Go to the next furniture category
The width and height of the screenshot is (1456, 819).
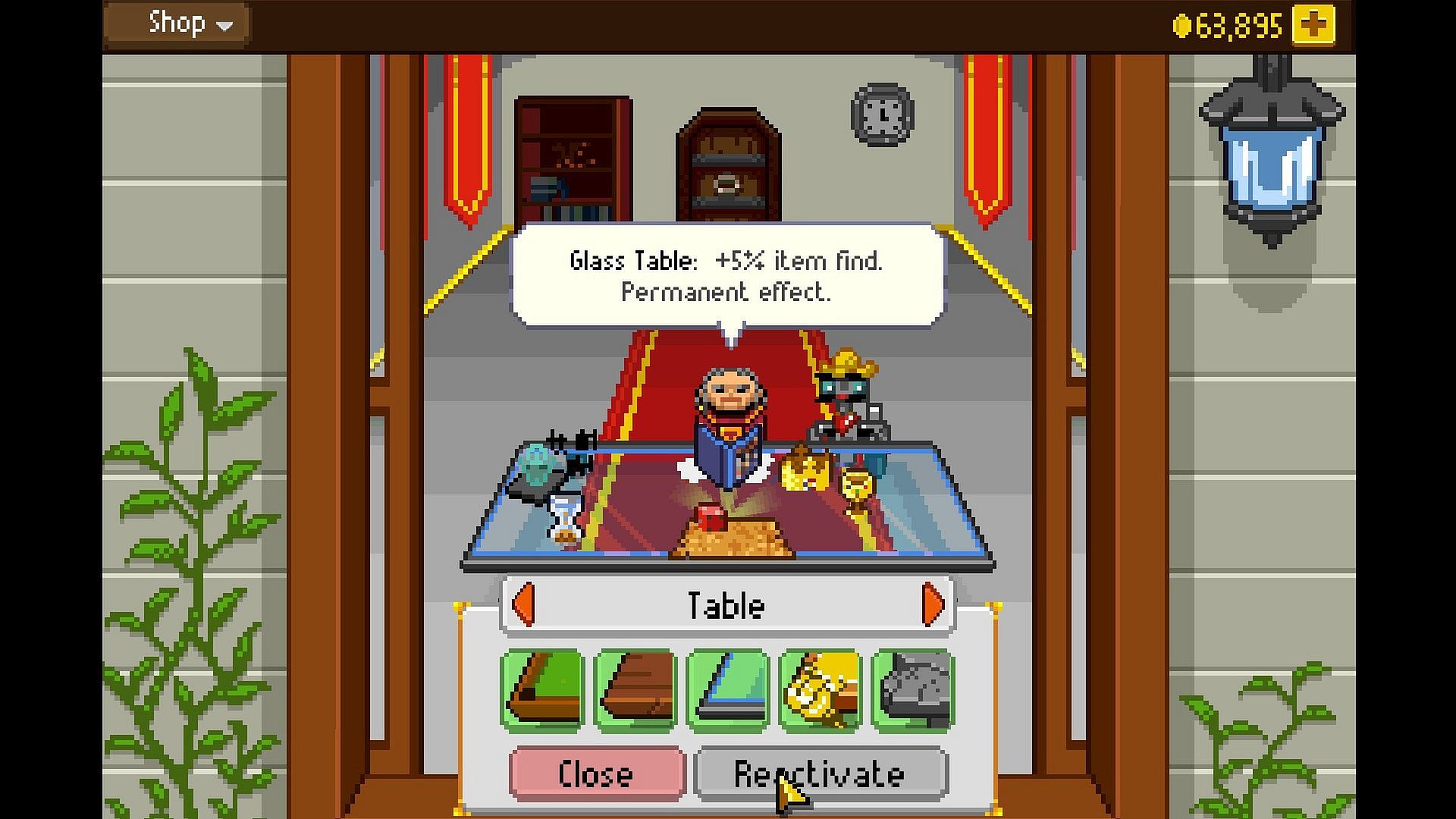[x=933, y=605]
